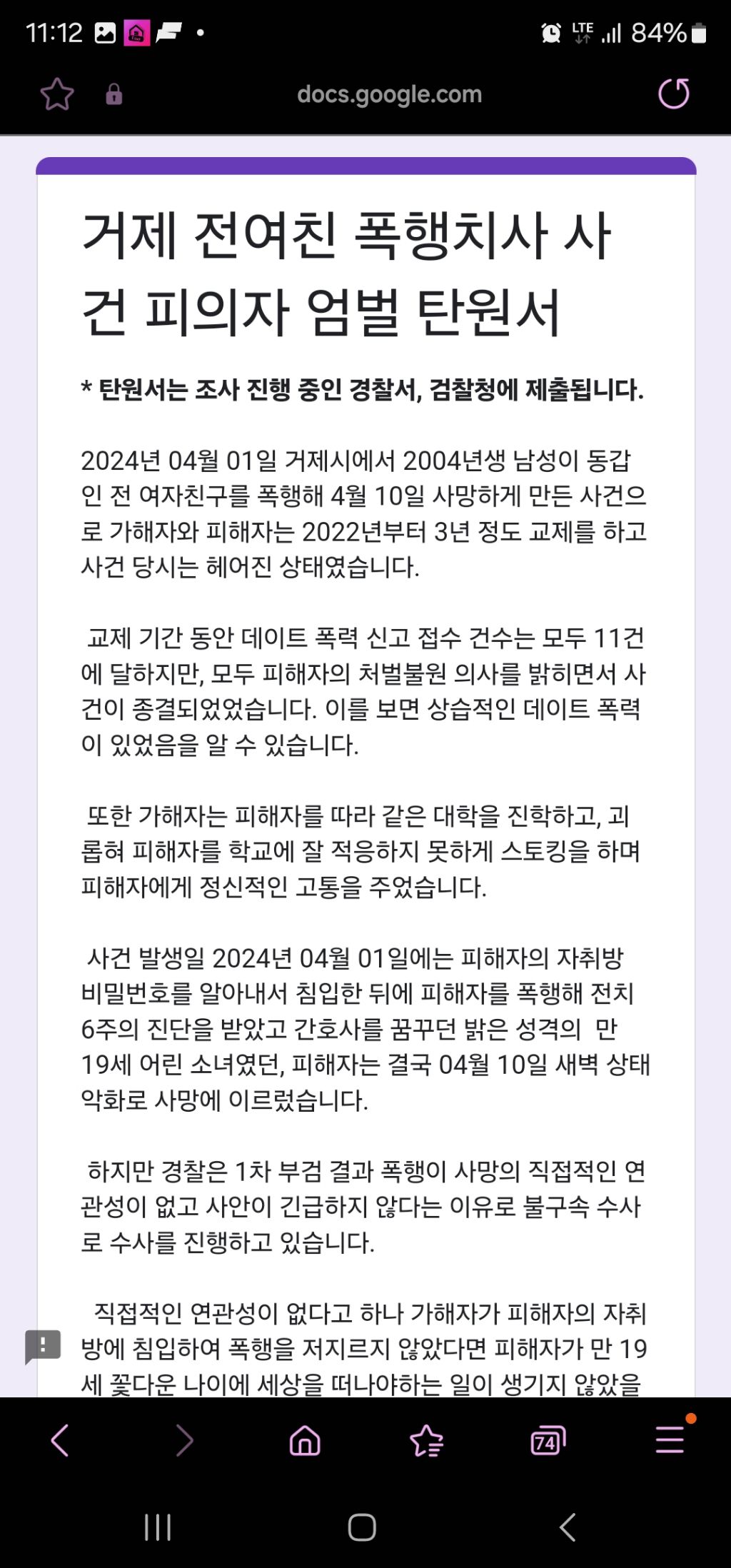This screenshot has width=731, height=1568.
Task: Report a problem with this form
Action: 43,1347
